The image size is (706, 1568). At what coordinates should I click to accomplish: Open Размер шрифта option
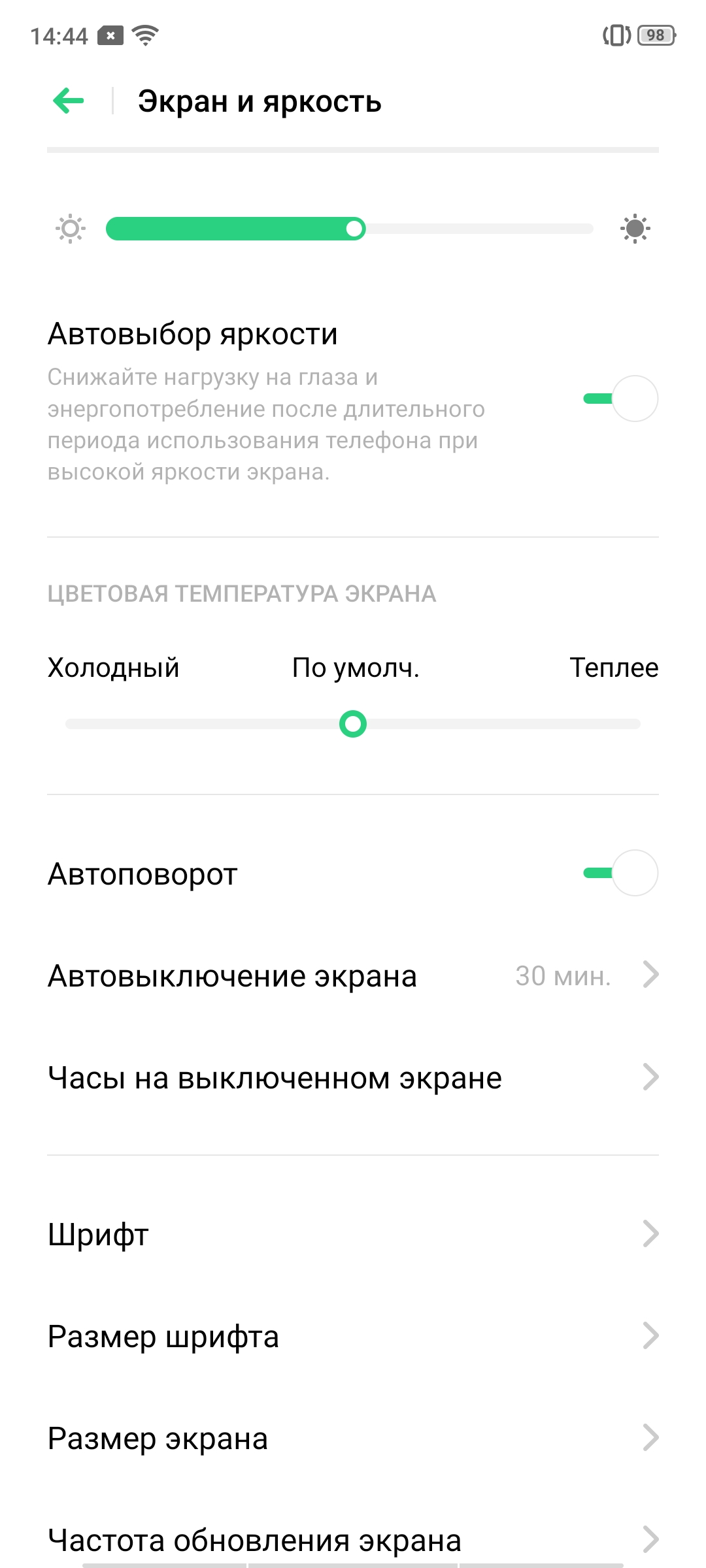pos(353,1336)
